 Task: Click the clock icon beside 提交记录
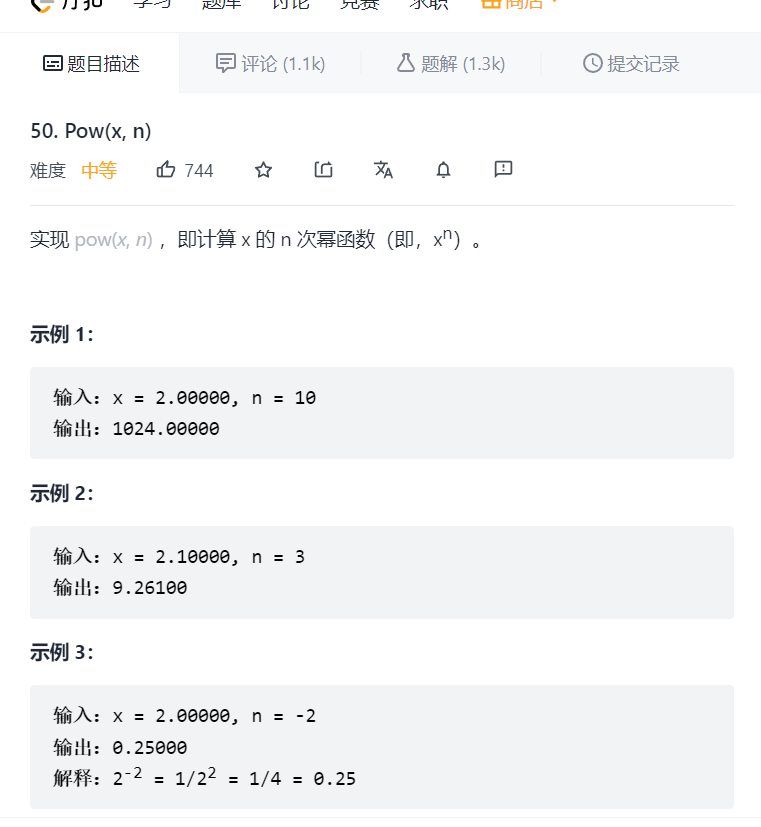[x=590, y=62]
